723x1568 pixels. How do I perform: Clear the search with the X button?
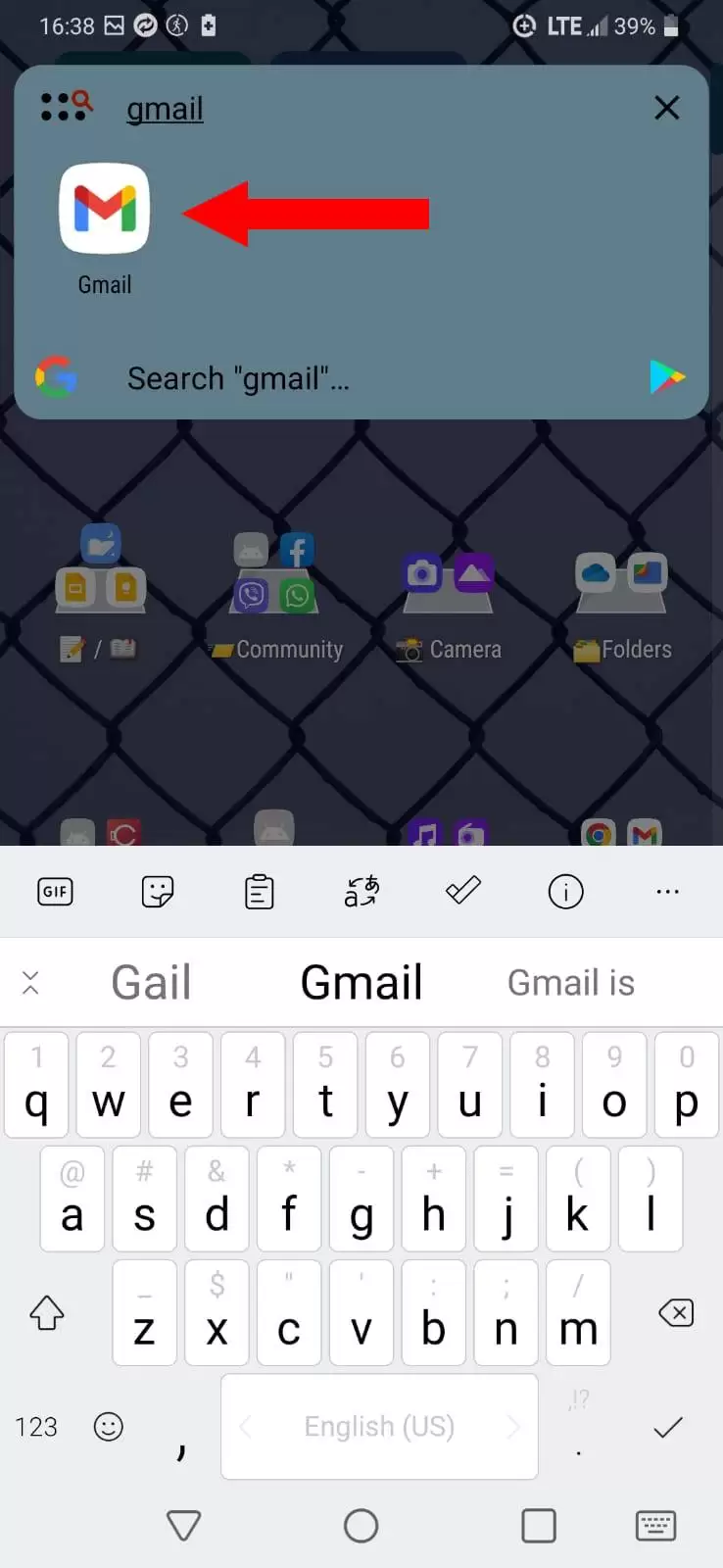pyautogui.click(x=666, y=108)
